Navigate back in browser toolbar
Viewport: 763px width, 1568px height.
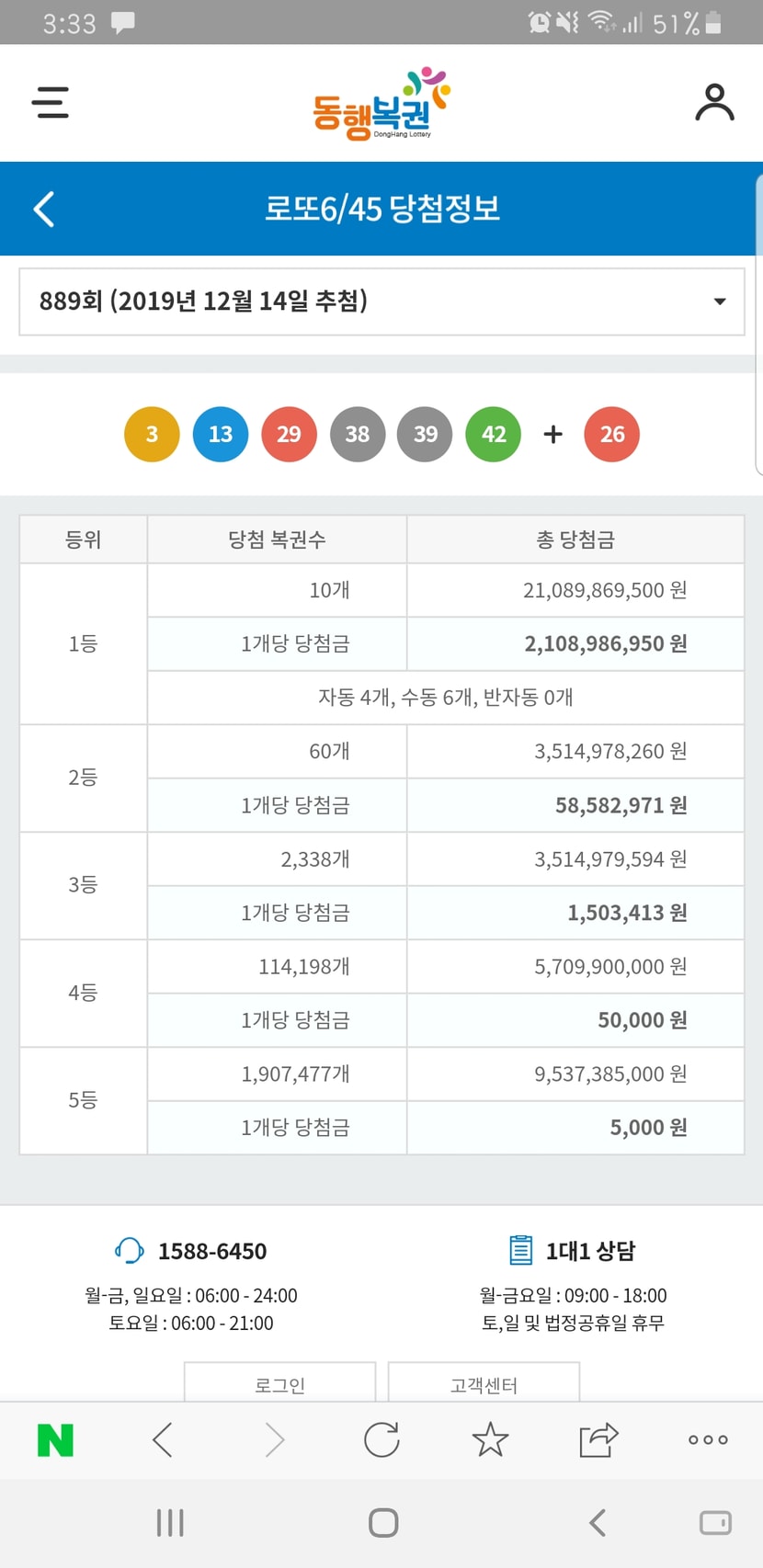[x=163, y=1440]
